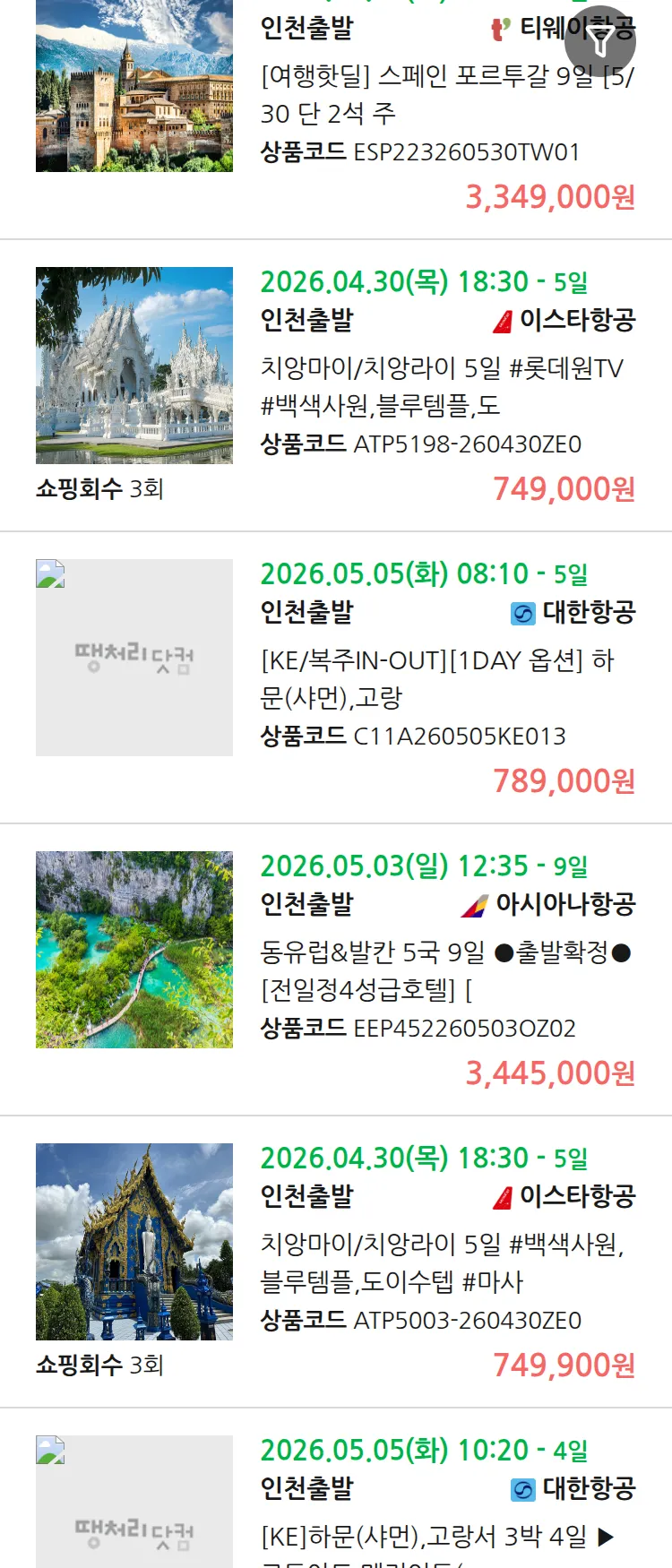This screenshot has height=1568, width=672.
Task: Open Chiang Mai package priced 749,000원
Action: 441,387
